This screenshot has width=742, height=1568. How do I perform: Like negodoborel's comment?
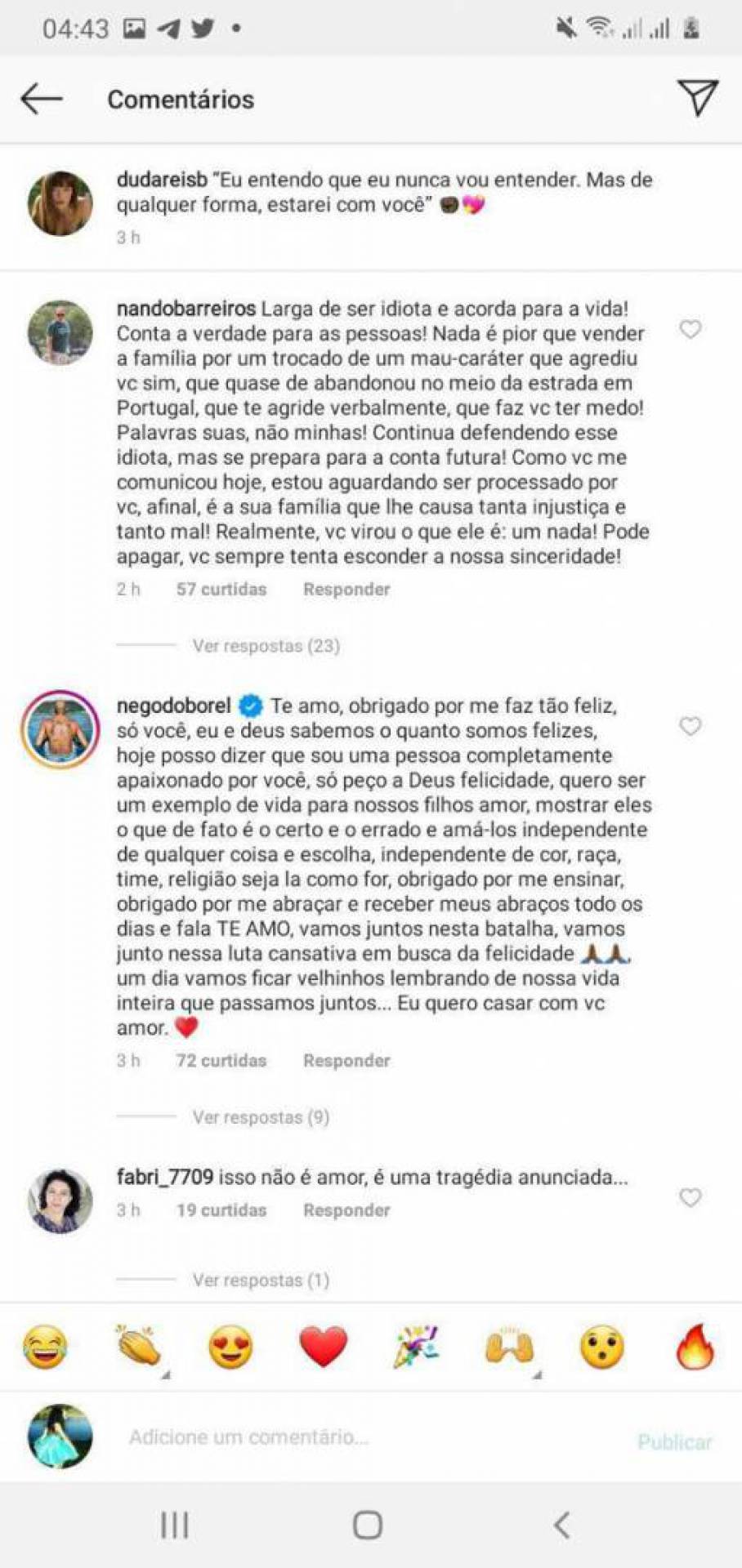click(691, 726)
